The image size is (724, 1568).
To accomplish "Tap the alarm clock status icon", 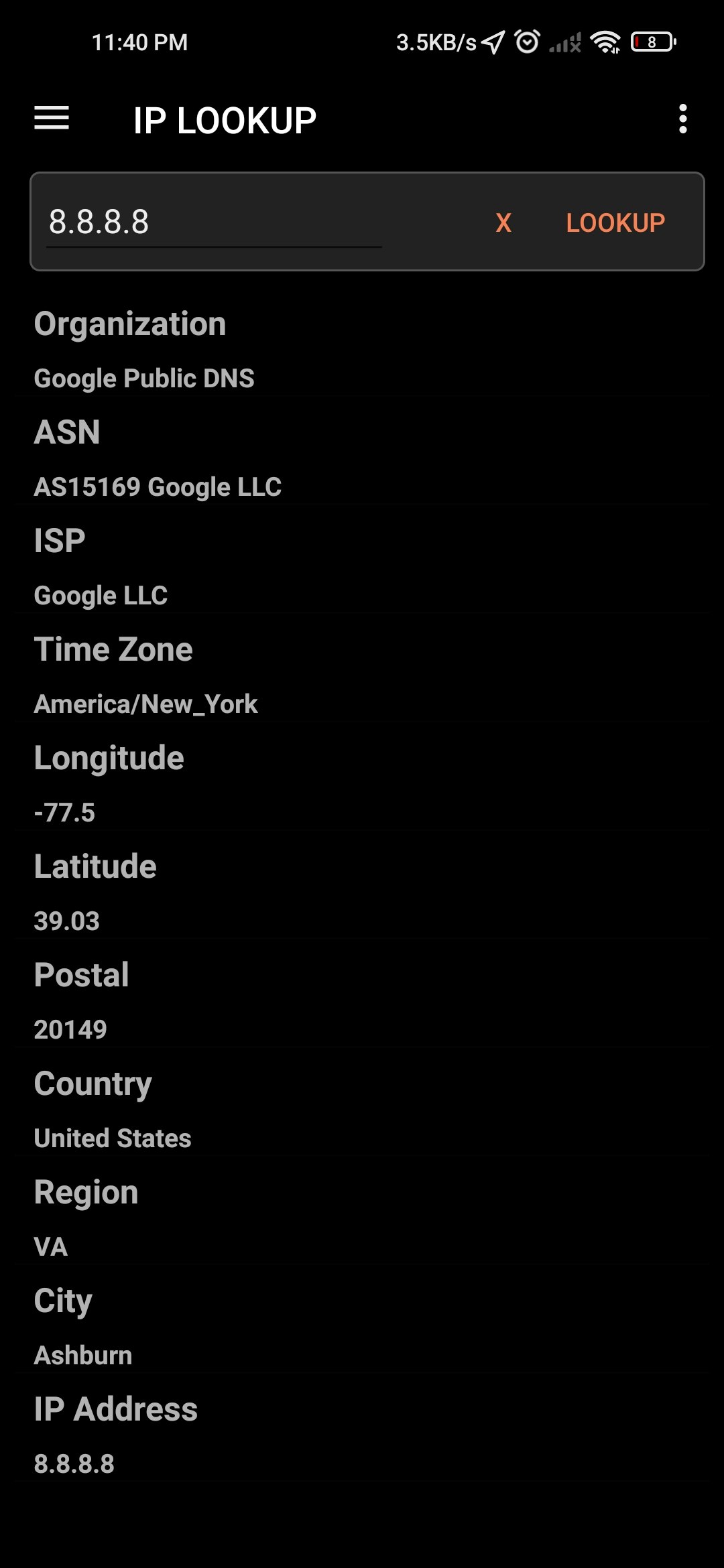I will click(527, 42).
